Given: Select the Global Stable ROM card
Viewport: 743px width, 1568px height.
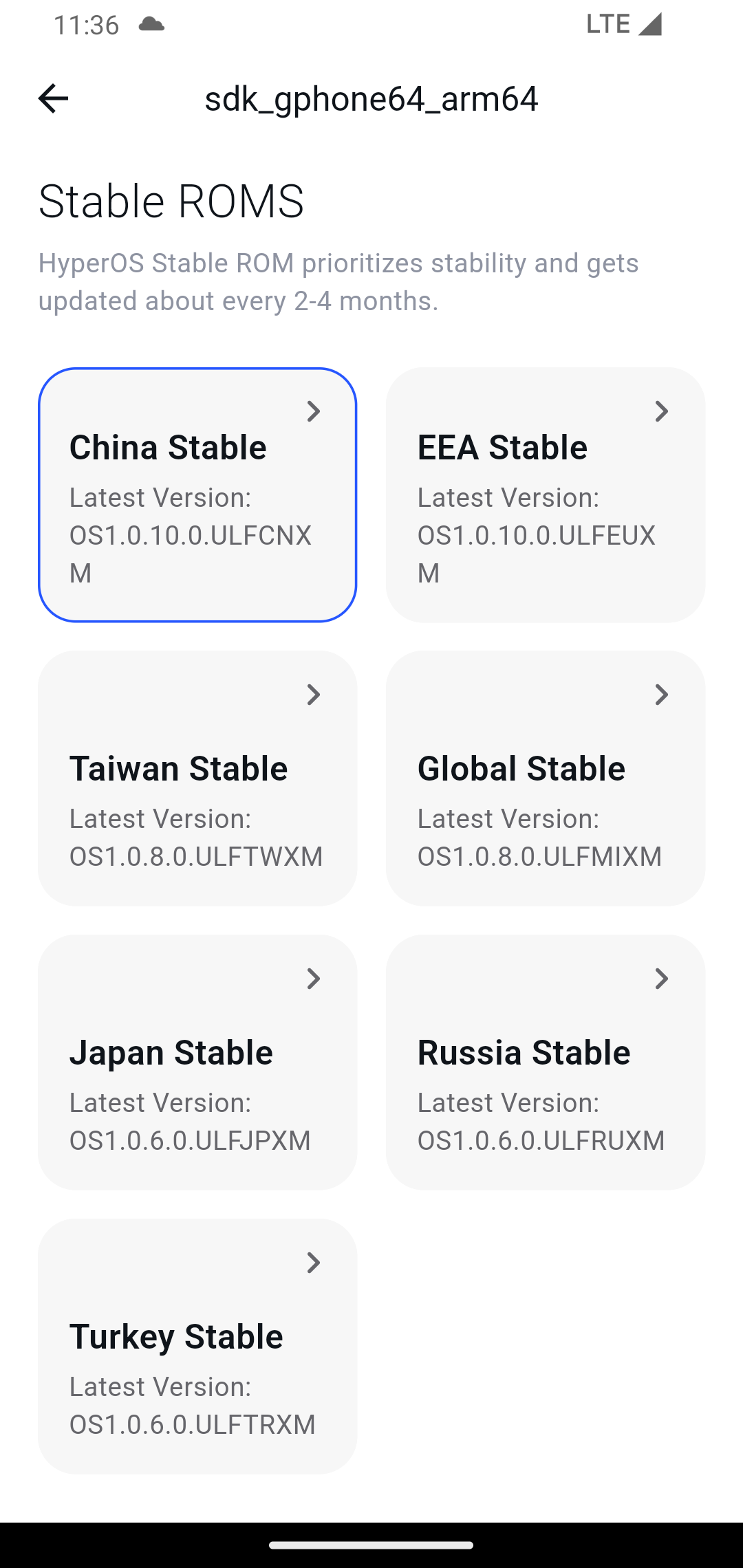Looking at the screenshot, I should point(546,778).
